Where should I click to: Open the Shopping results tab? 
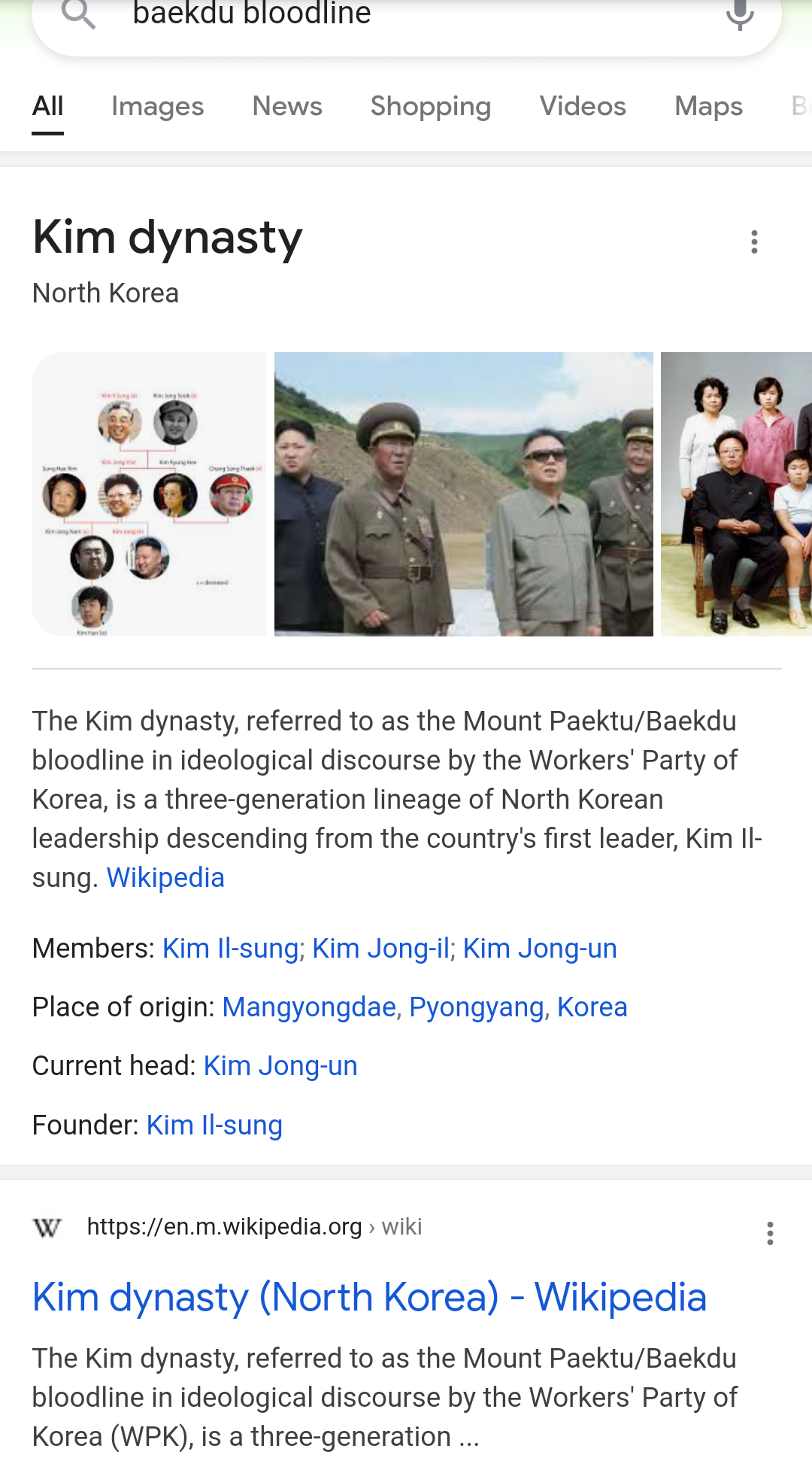click(430, 106)
